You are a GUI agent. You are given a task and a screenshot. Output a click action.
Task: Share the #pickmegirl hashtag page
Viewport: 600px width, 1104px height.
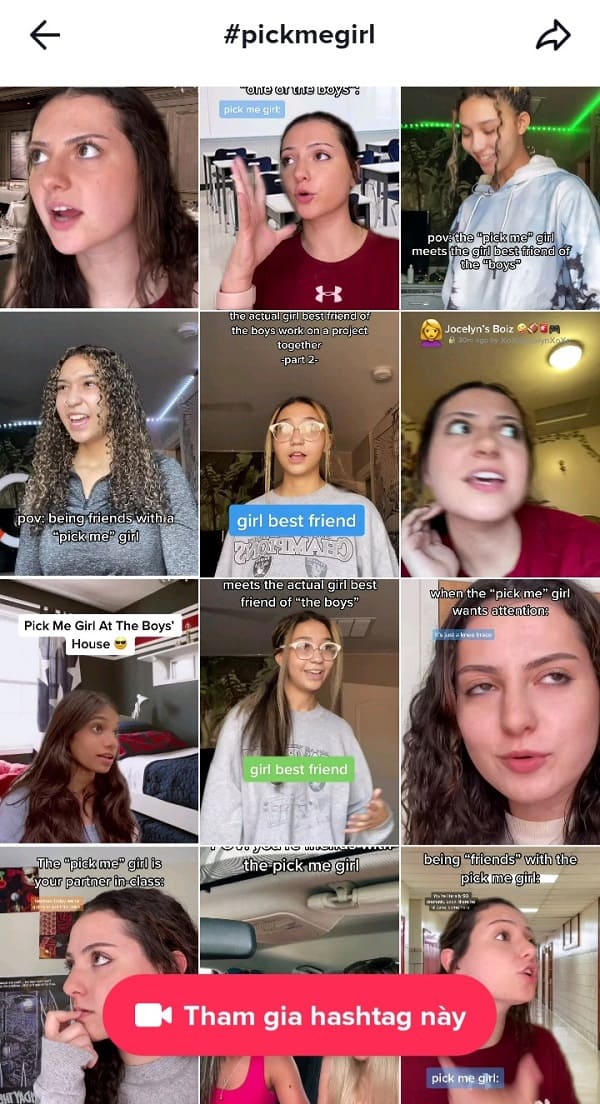tap(553, 36)
